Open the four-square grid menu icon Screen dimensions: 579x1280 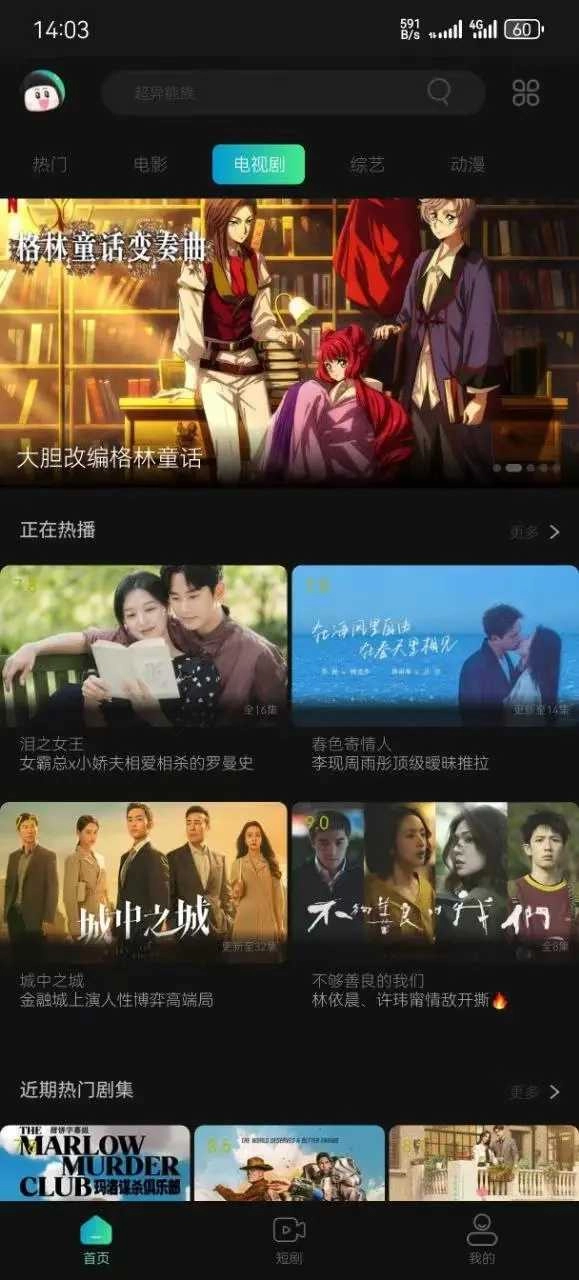click(x=526, y=93)
